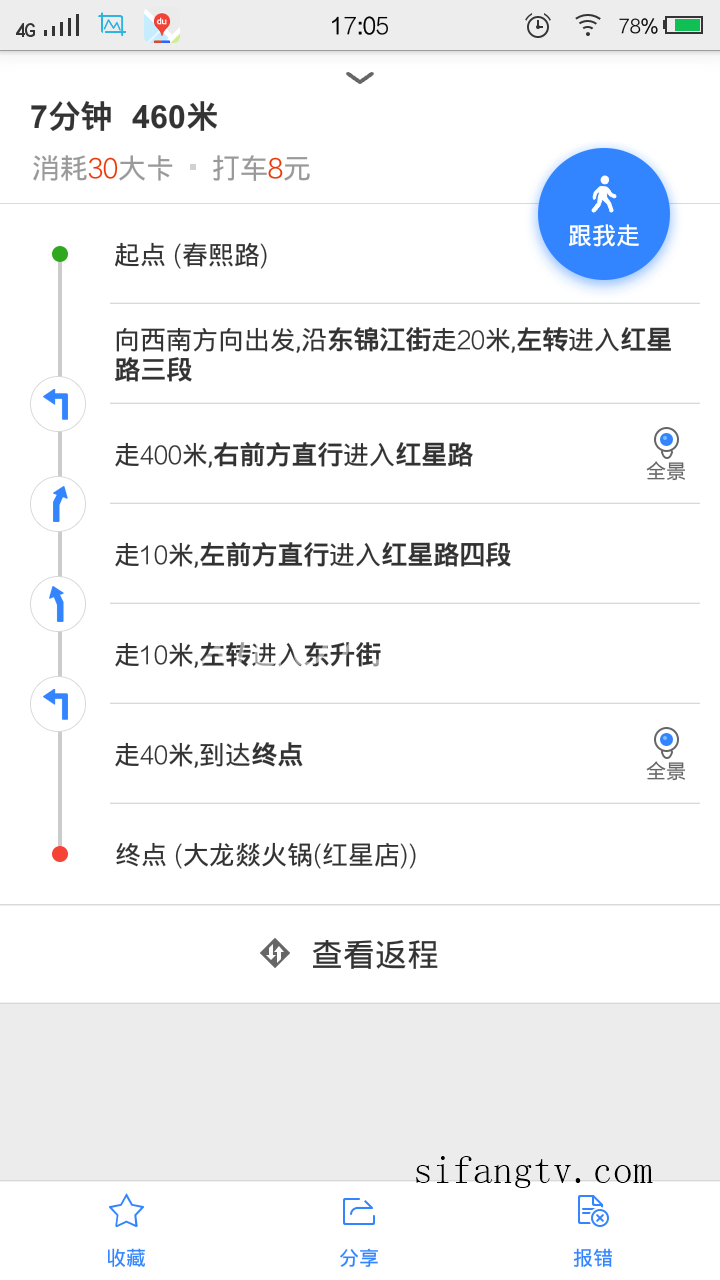This screenshot has height=1280, width=720.
Task: Start walking navigation with 跟我走 button
Action: click(x=604, y=214)
